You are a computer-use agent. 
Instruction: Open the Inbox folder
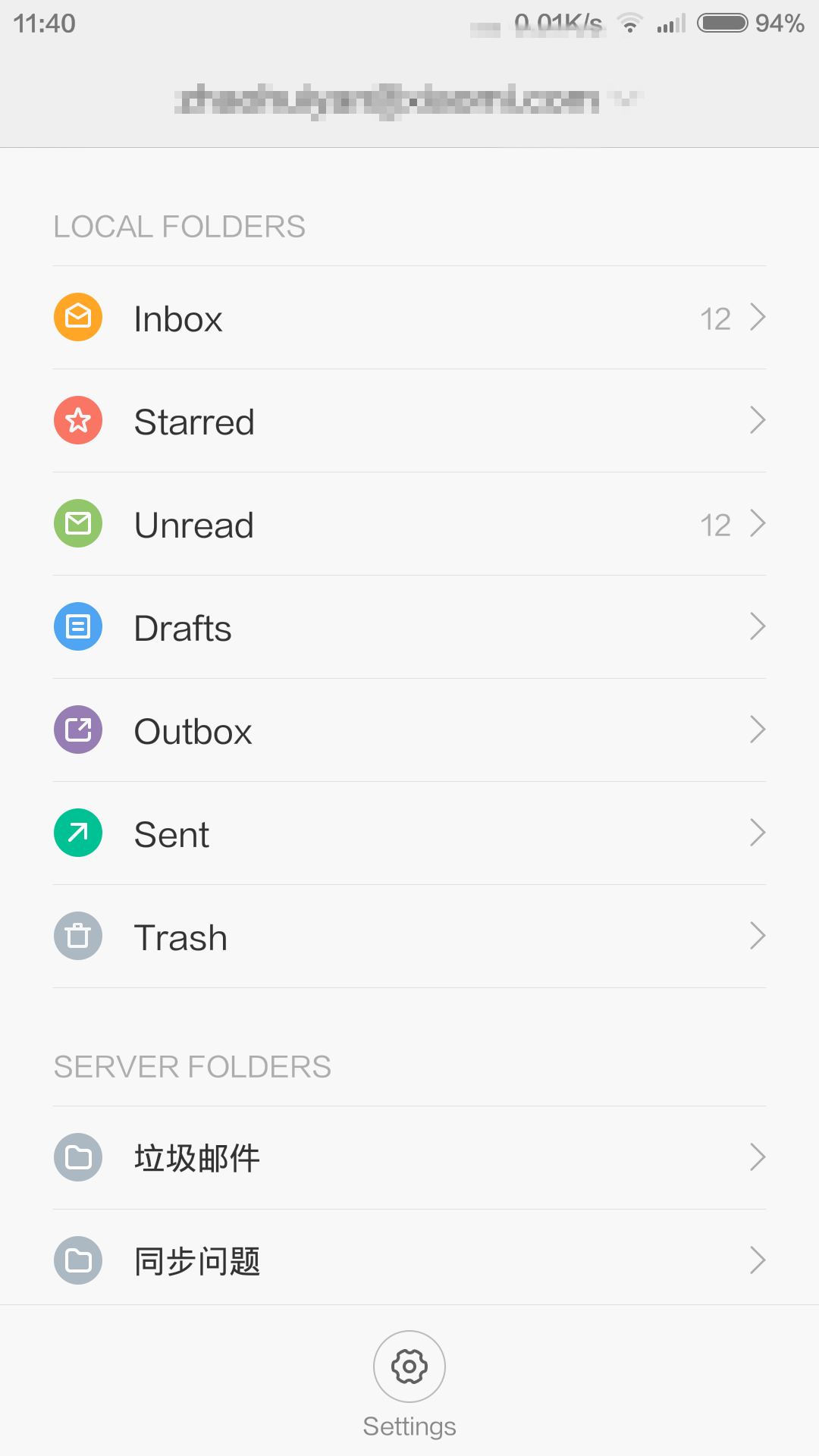(409, 318)
